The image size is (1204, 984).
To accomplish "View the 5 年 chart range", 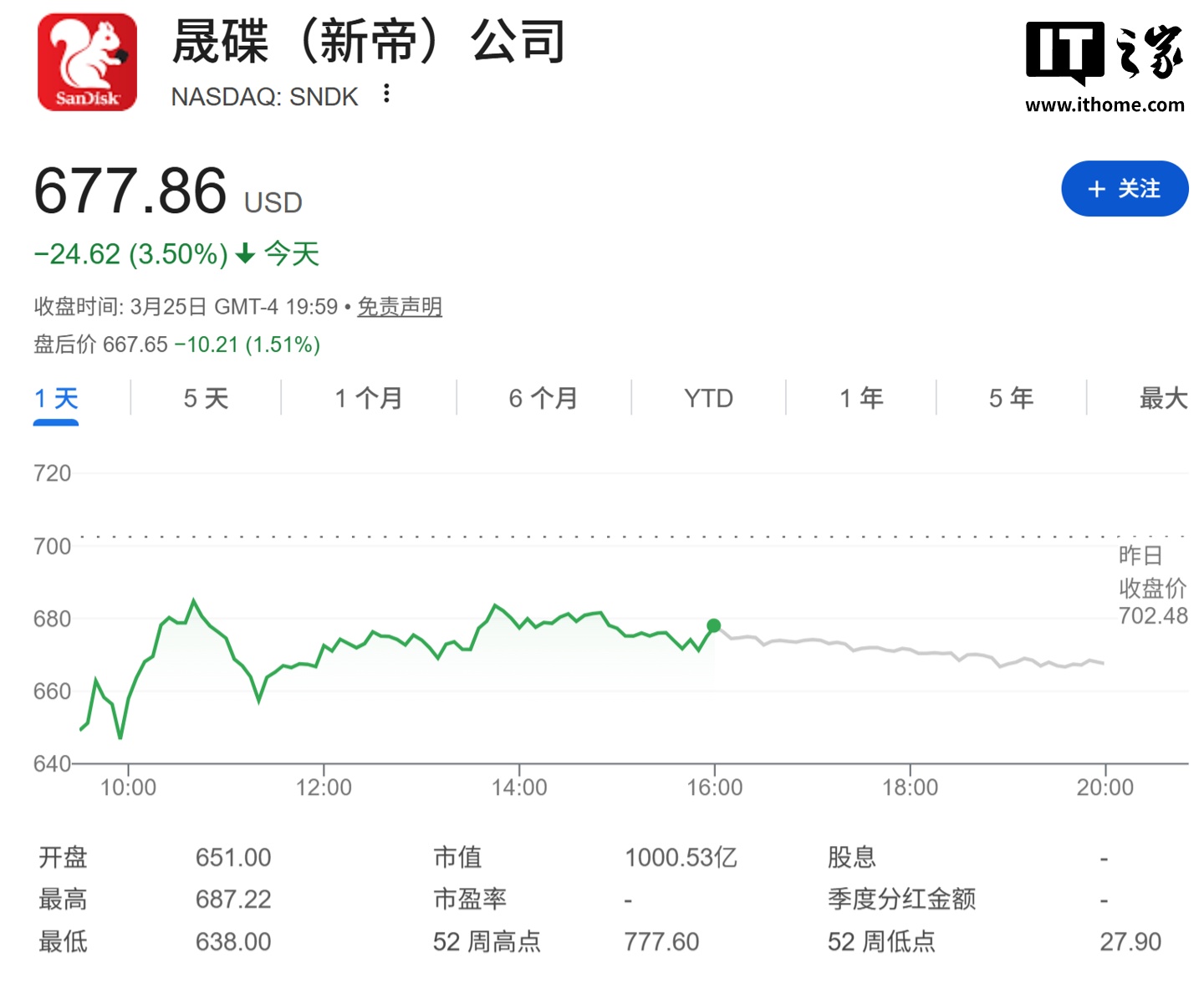I will (1011, 398).
